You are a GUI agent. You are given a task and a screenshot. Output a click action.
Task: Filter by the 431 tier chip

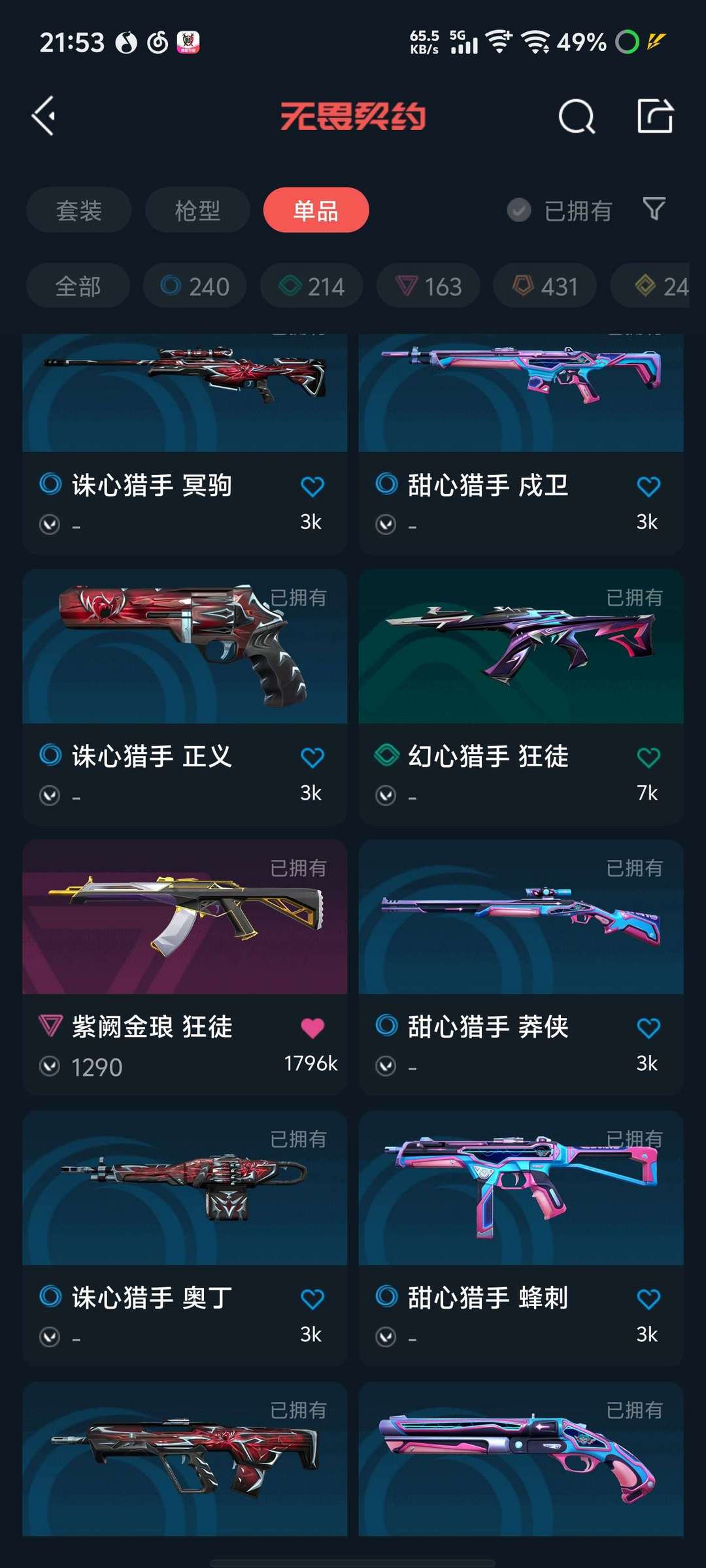pos(545,286)
